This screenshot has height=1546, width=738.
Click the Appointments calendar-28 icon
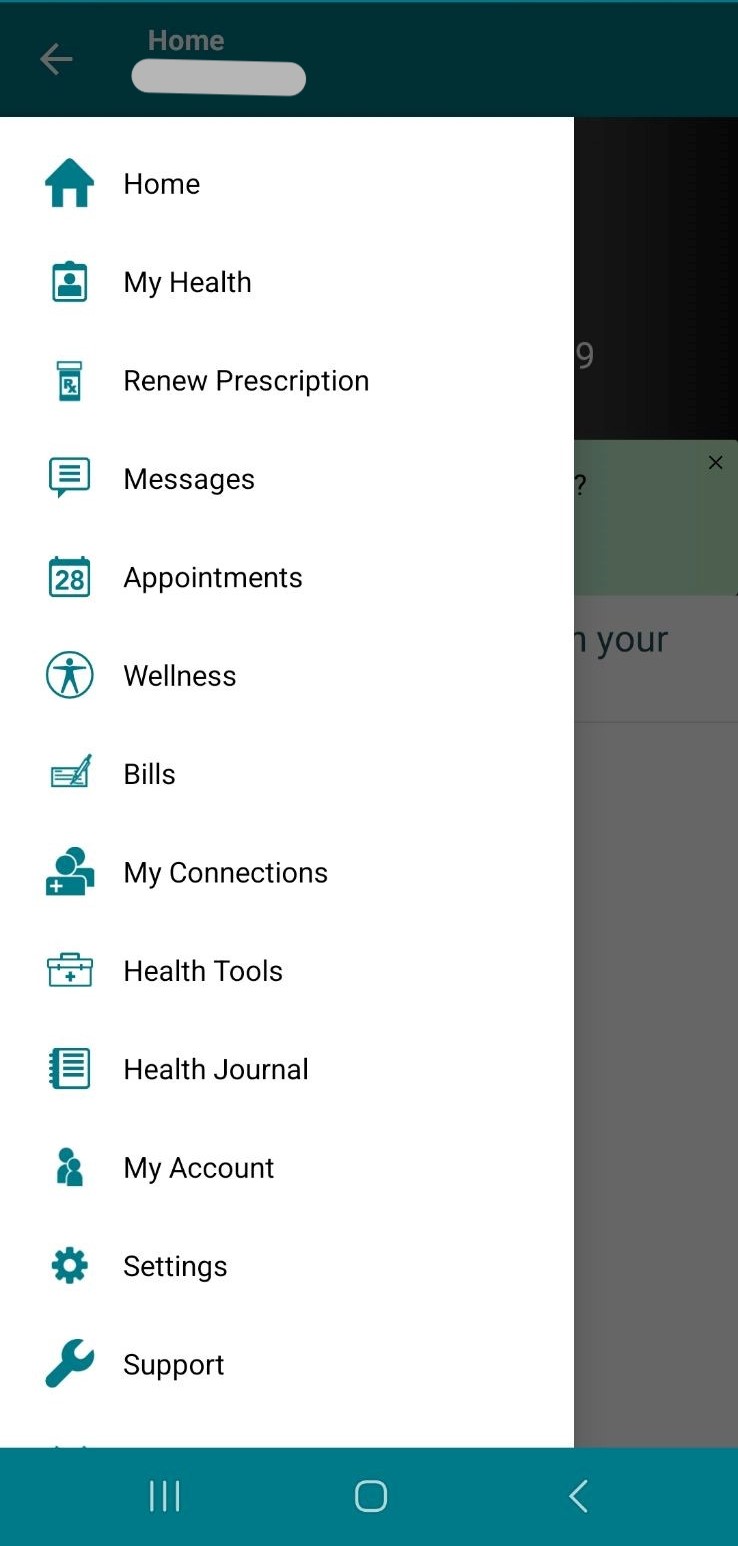tap(68, 576)
